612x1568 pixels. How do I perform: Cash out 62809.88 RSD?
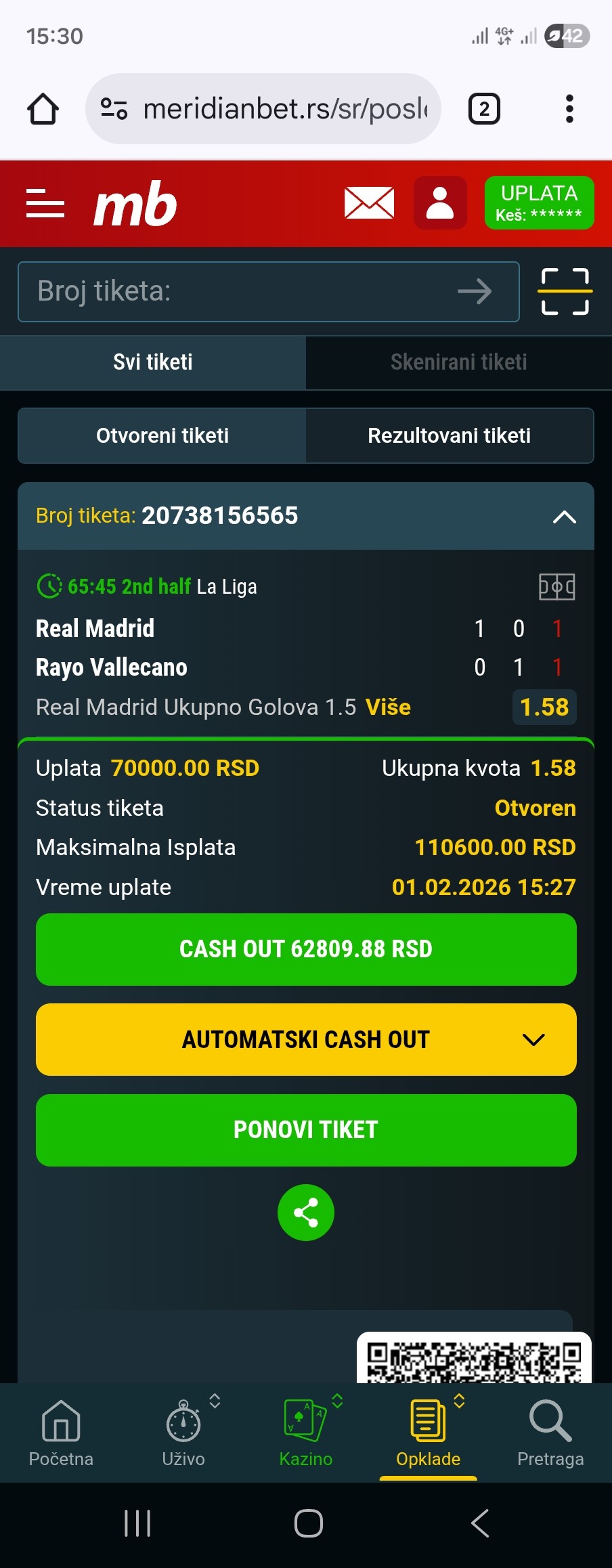[306, 949]
